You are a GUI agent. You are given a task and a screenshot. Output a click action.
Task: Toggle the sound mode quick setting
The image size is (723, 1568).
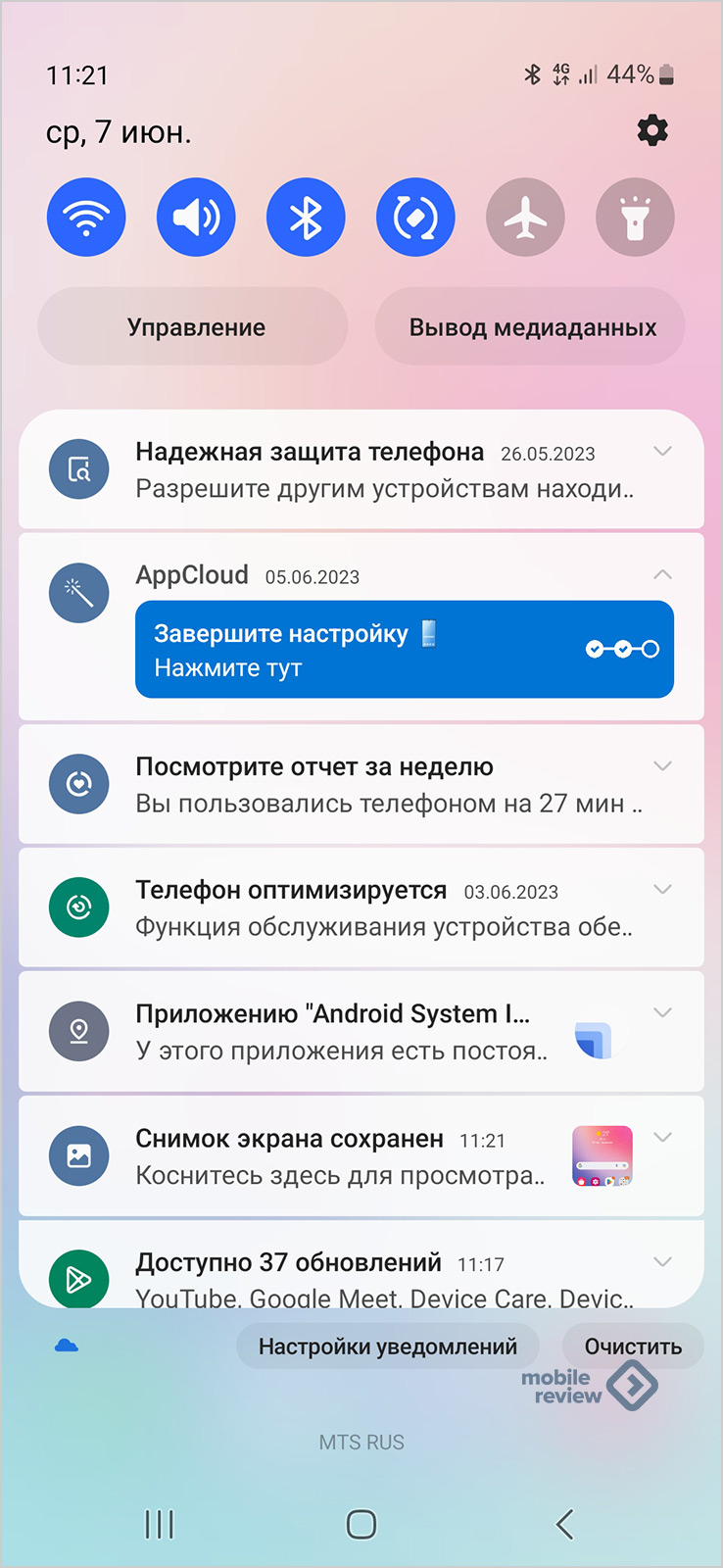196,218
